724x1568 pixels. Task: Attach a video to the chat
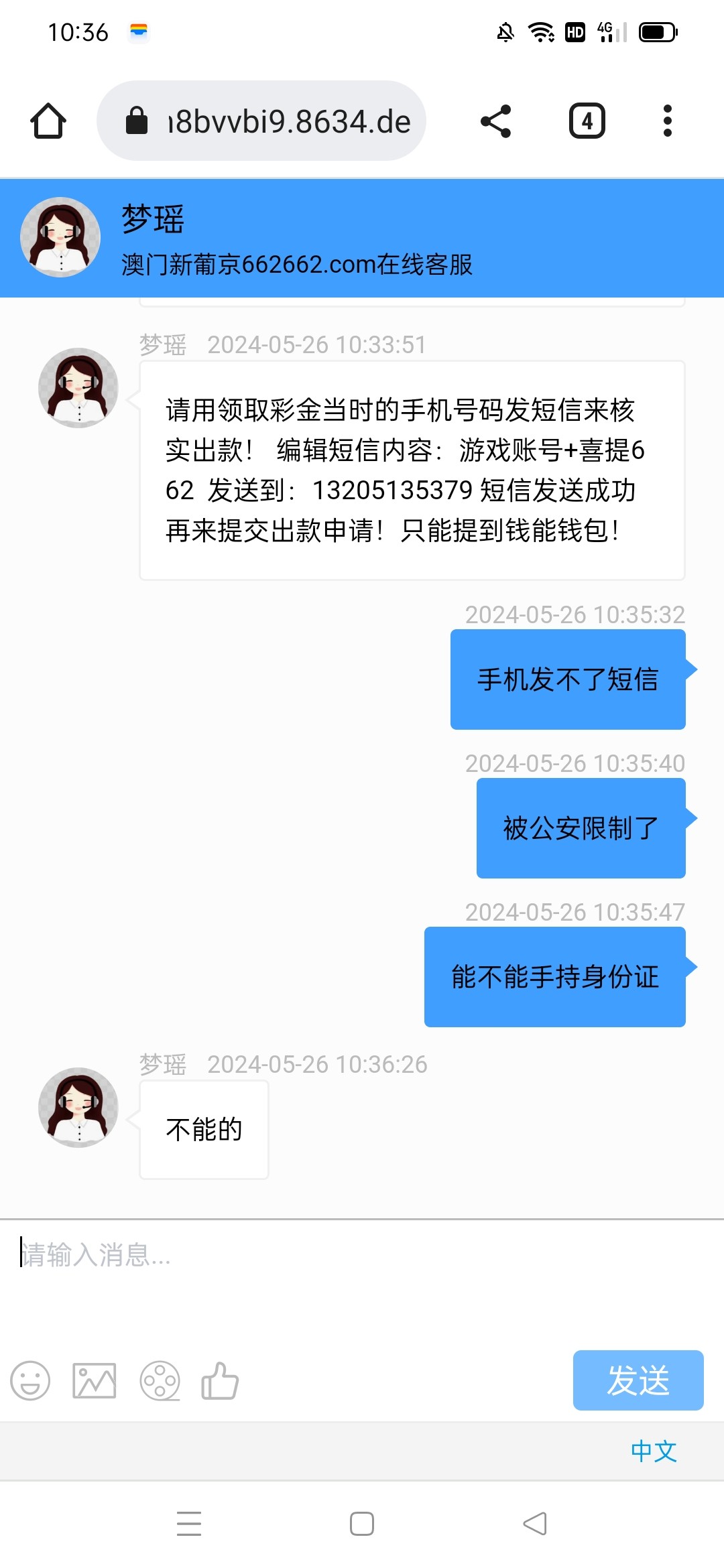click(x=160, y=1381)
